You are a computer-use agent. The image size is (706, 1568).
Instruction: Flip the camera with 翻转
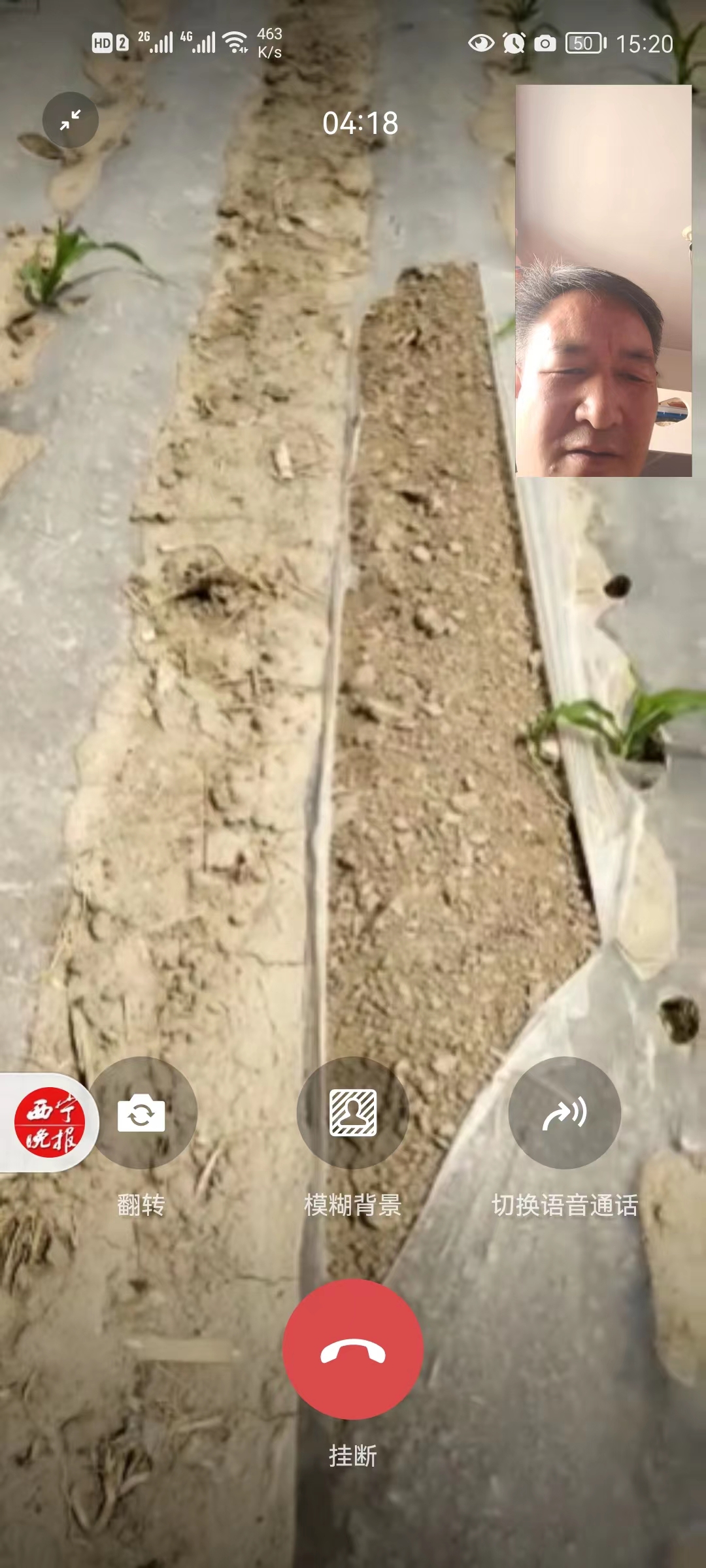[x=141, y=1113]
